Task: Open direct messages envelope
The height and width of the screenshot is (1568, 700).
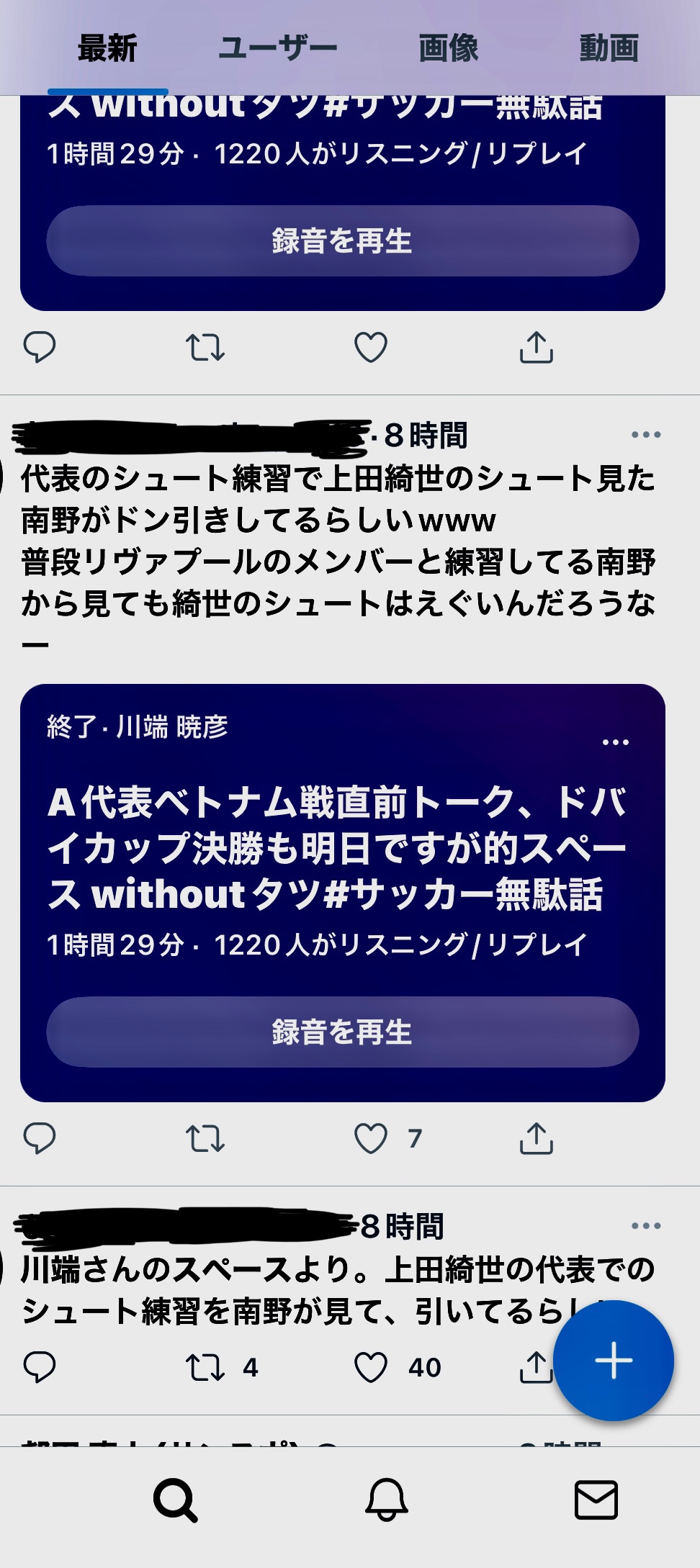Action: (596, 1500)
